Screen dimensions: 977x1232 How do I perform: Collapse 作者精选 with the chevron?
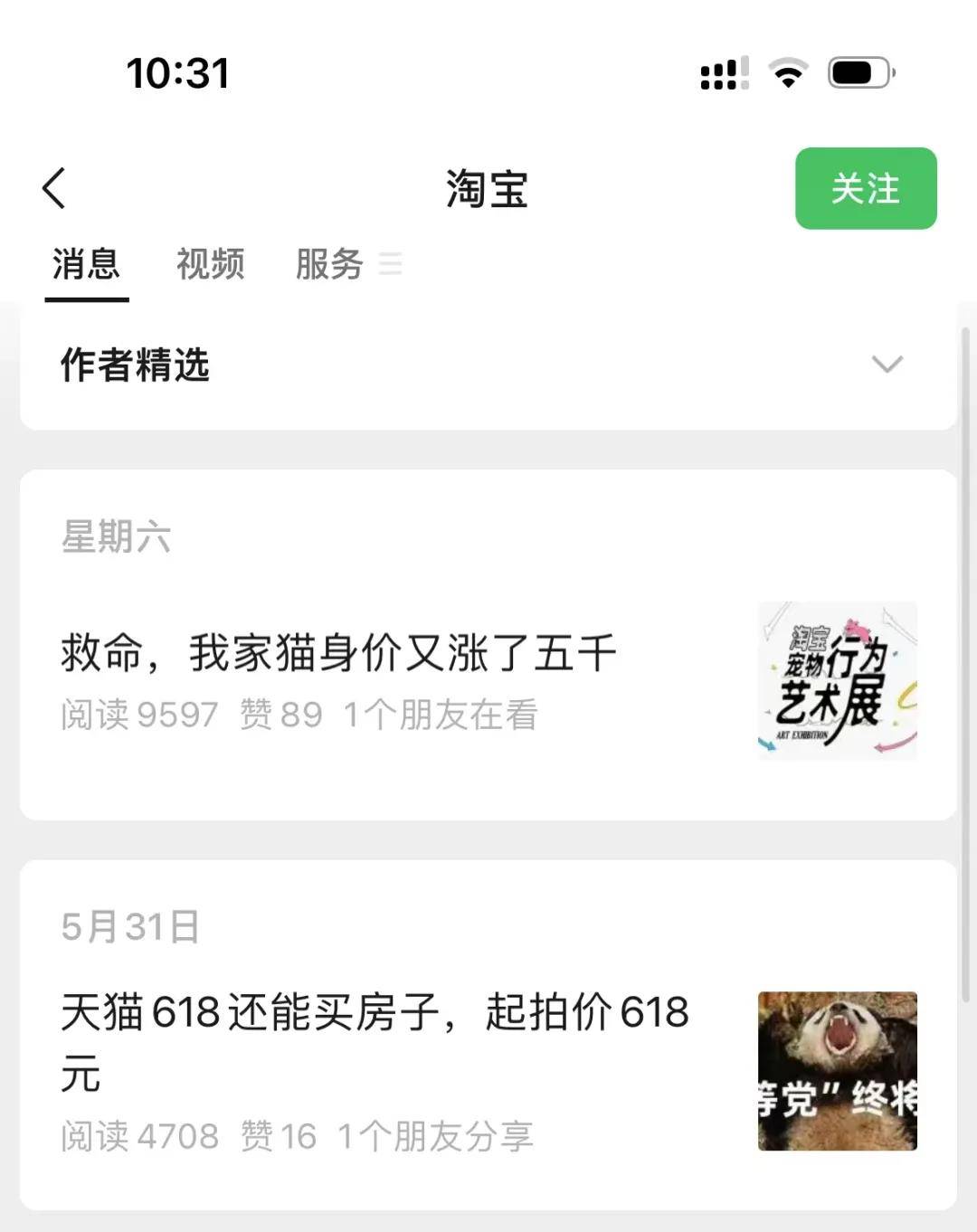(887, 365)
